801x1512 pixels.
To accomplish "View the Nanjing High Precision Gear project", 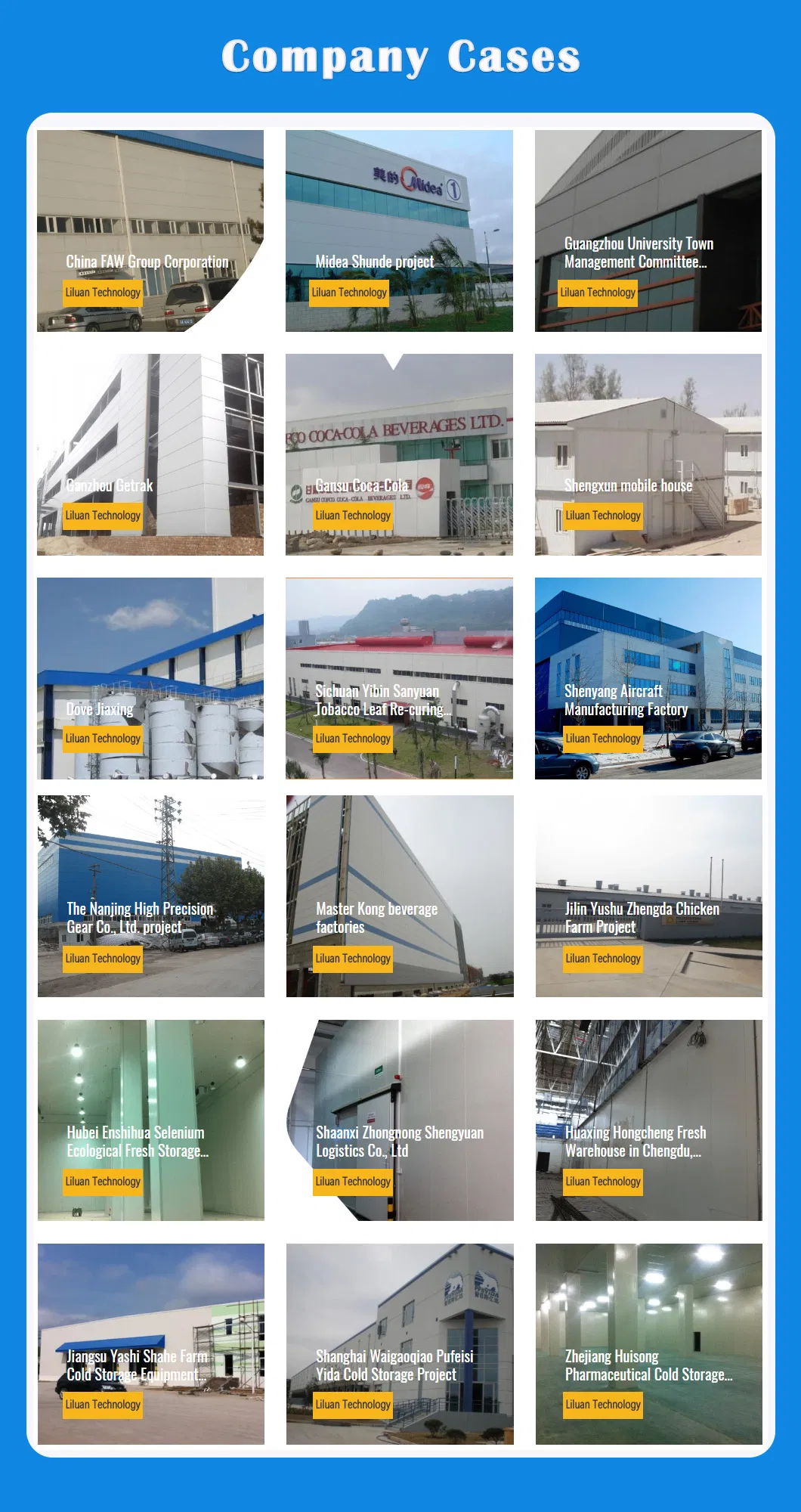I will click(151, 896).
